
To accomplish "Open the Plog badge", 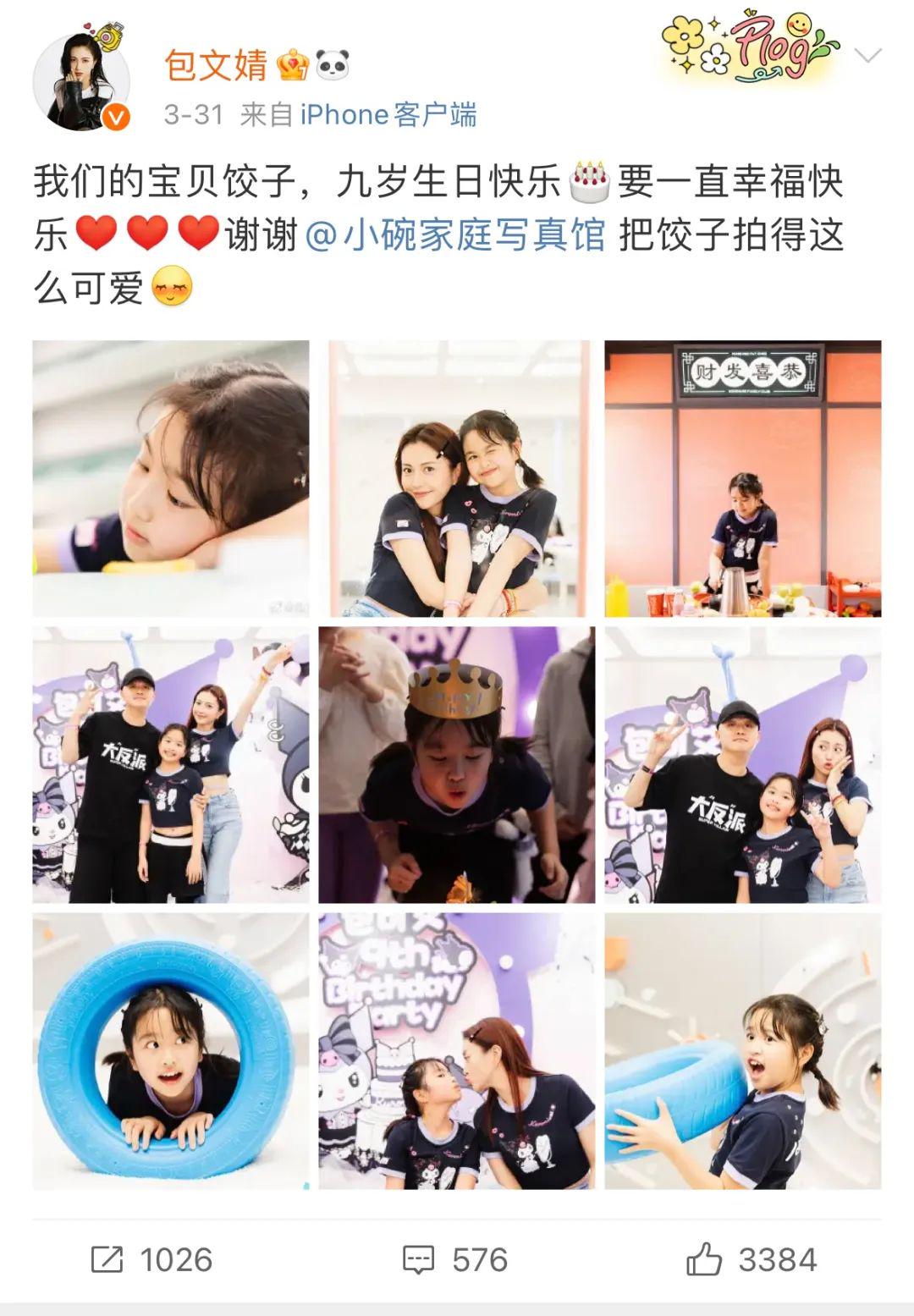I will [750, 48].
